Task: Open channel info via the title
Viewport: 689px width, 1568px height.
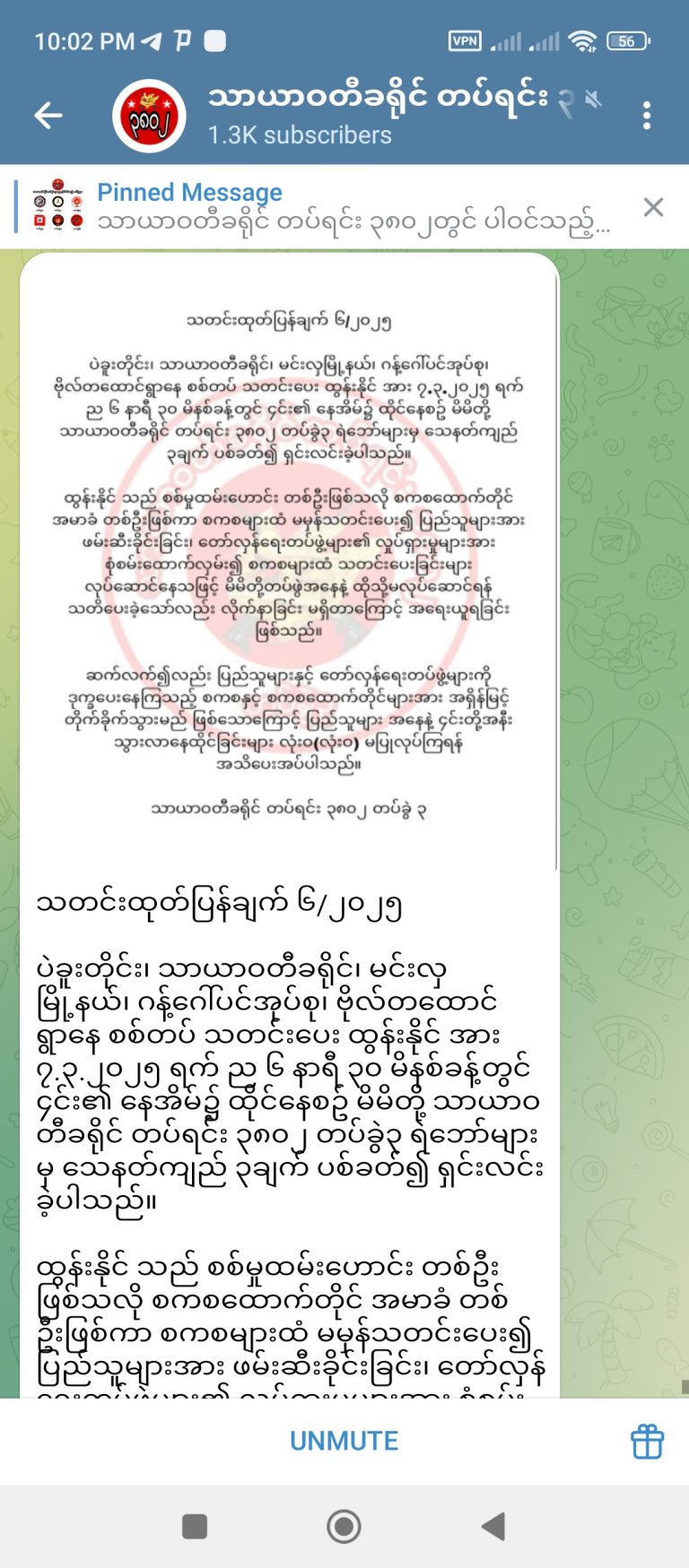Action: pos(377,99)
